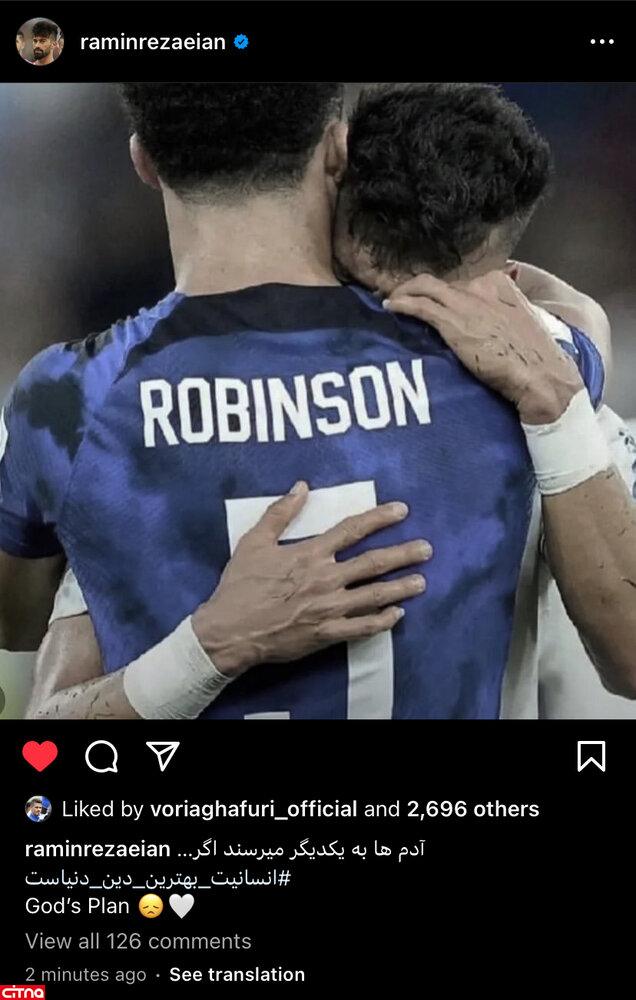The width and height of the screenshot is (636, 1000).
Task: Share the post via paper plane icon
Action: point(162,755)
